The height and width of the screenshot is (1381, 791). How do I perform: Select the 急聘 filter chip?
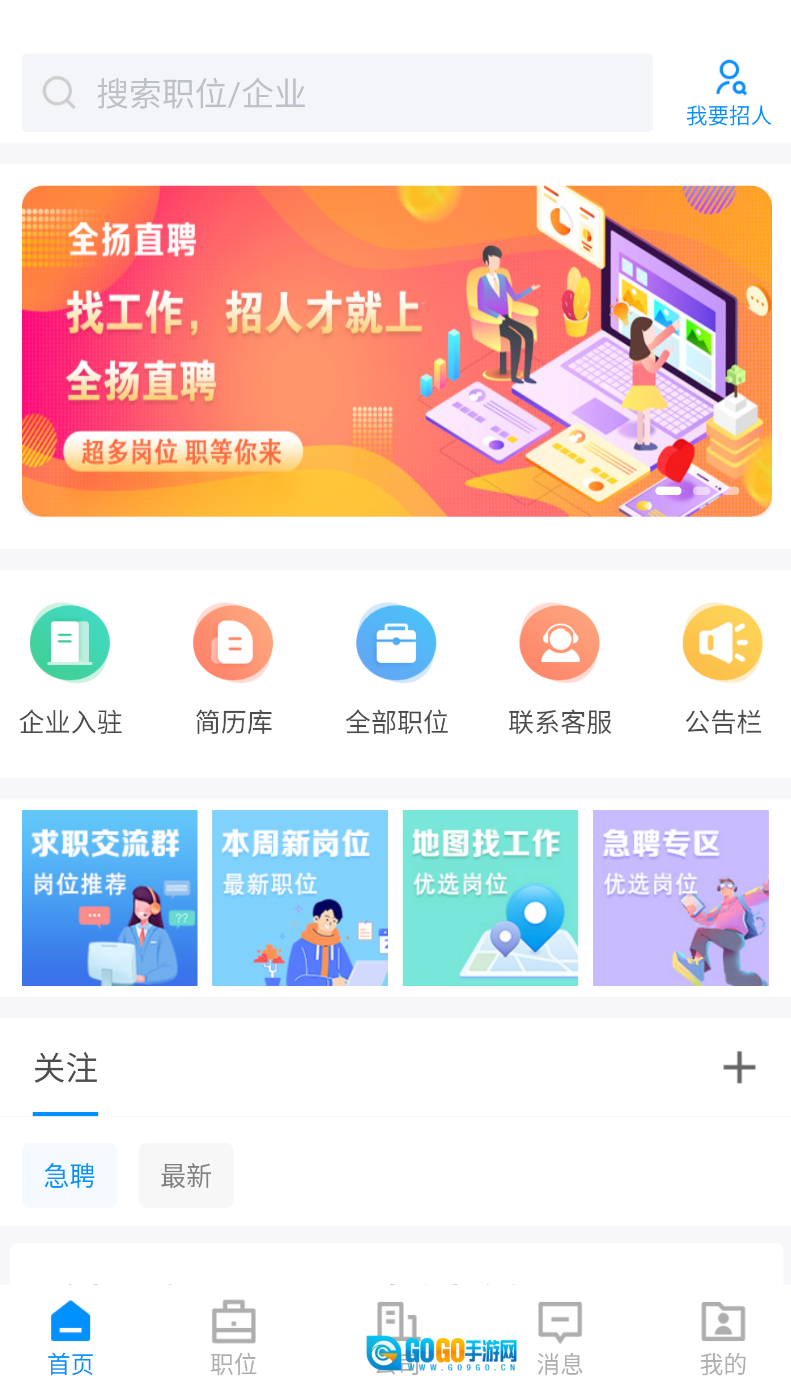pyautogui.click(x=70, y=1176)
